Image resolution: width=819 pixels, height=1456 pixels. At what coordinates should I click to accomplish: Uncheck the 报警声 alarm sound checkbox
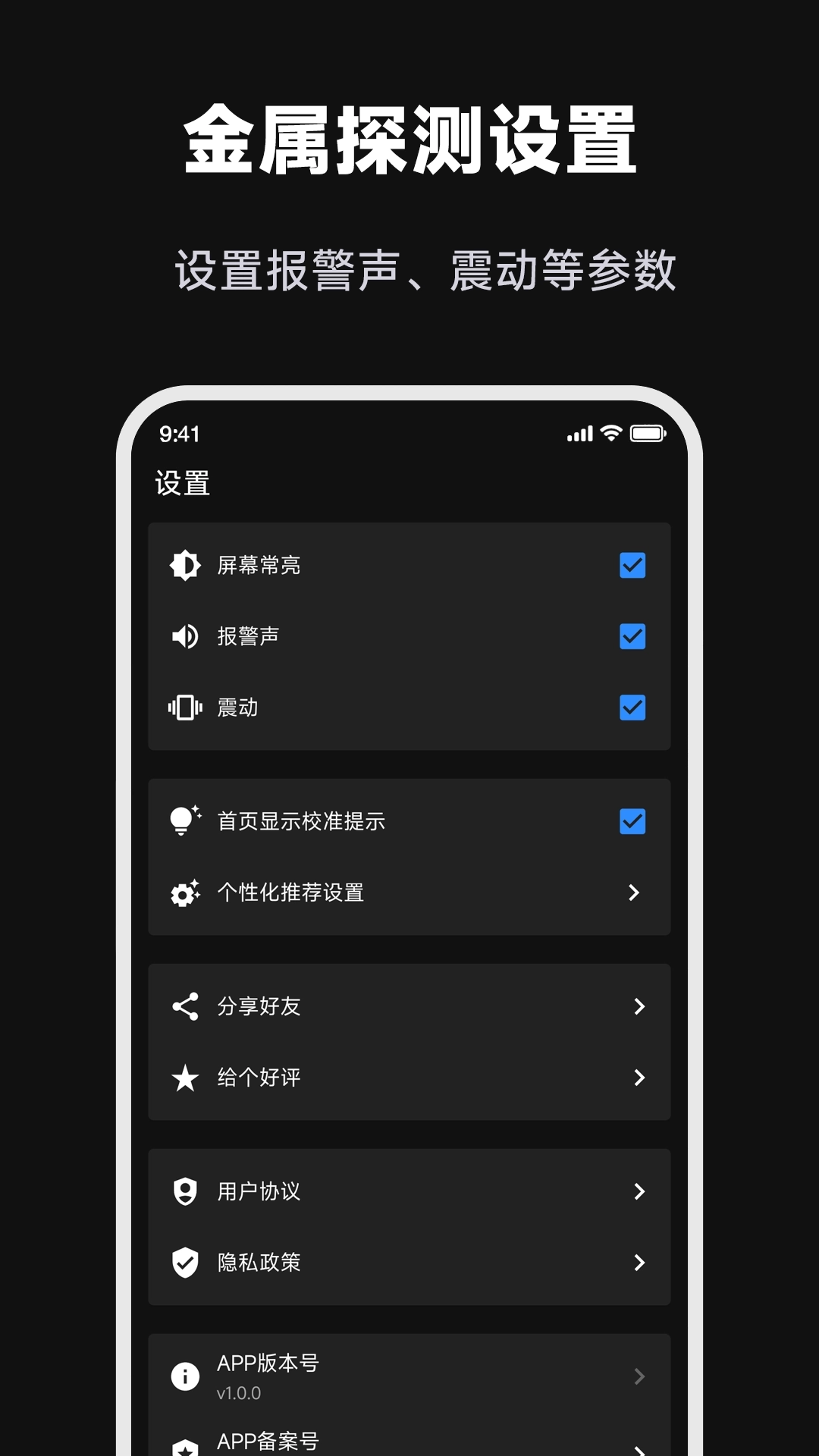coord(632,636)
